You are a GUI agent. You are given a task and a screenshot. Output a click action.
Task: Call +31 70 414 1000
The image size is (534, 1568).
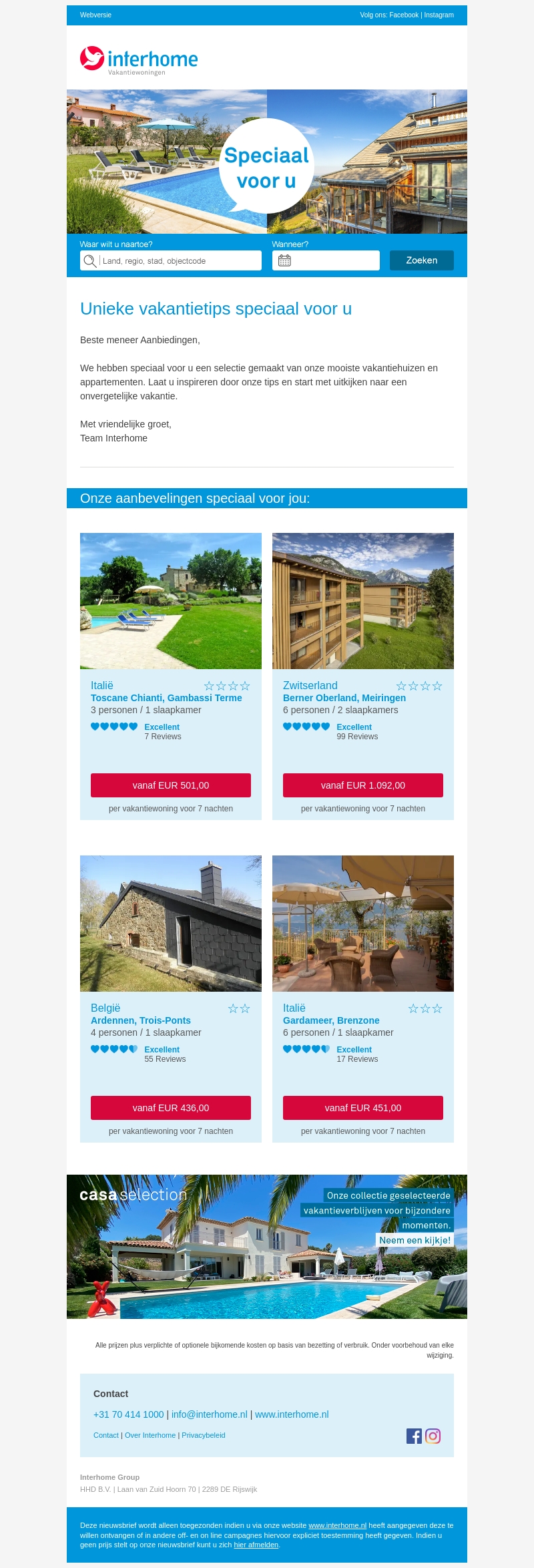pos(128,1414)
